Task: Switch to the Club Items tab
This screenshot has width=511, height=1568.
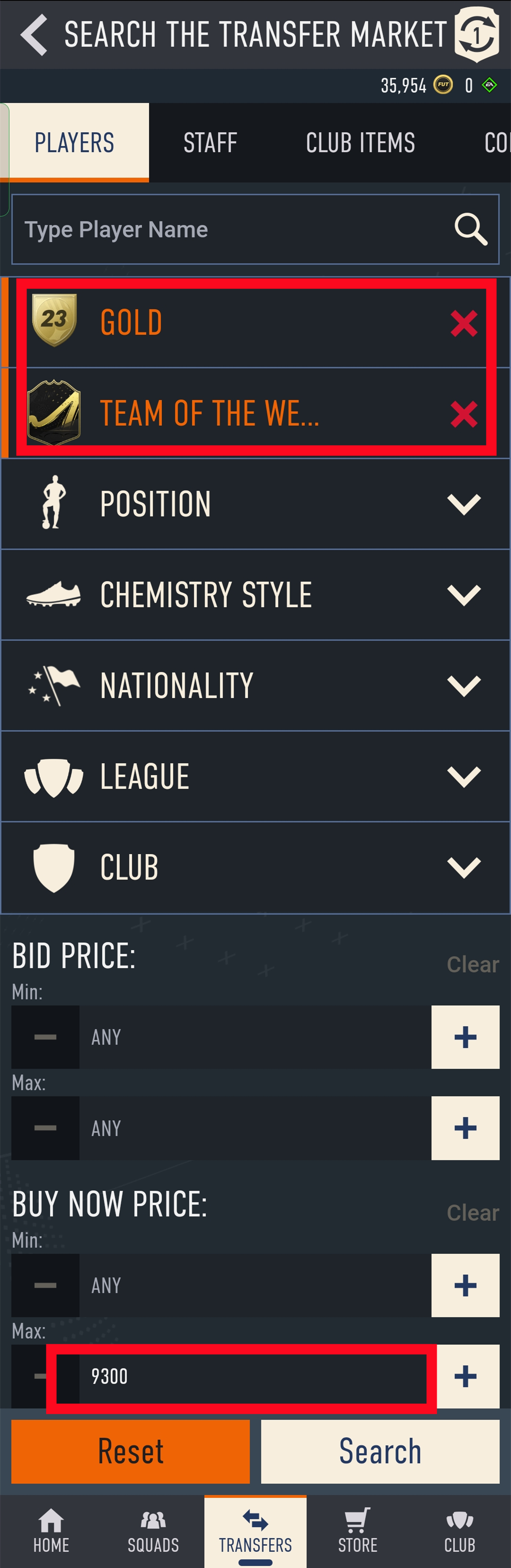Action: pyautogui.click(x=360, y=143)
